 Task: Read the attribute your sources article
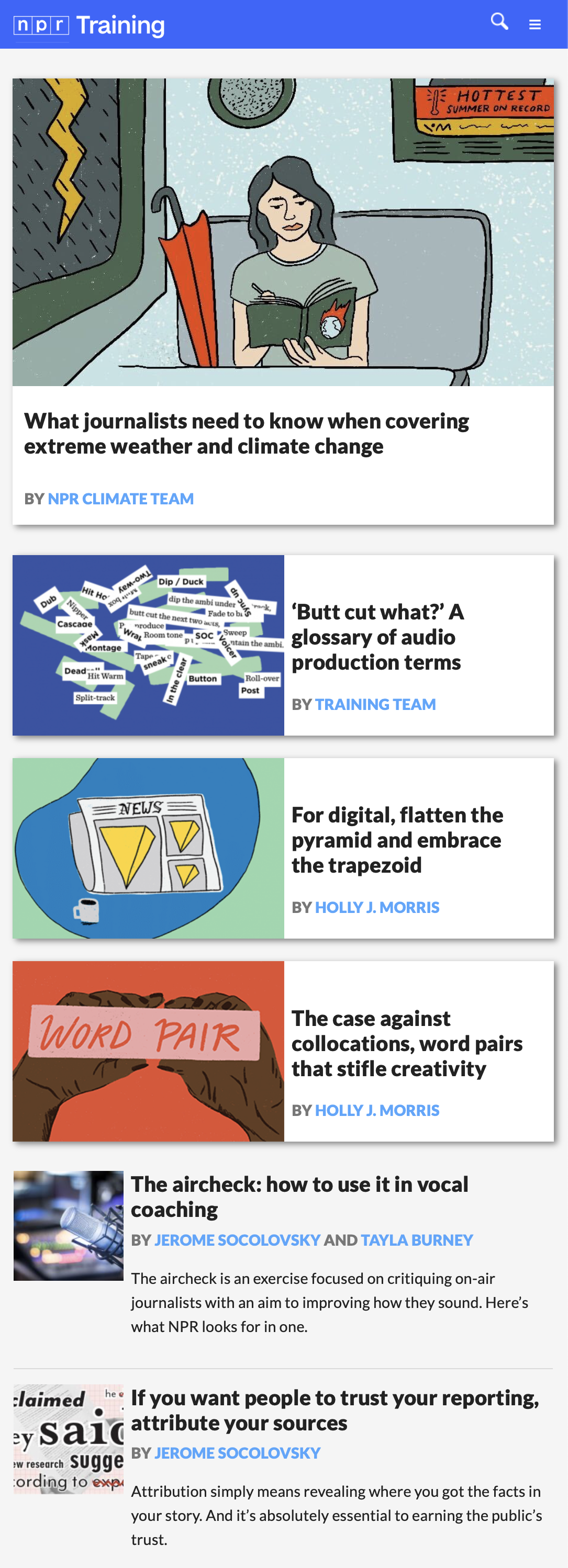(334, 1410)
